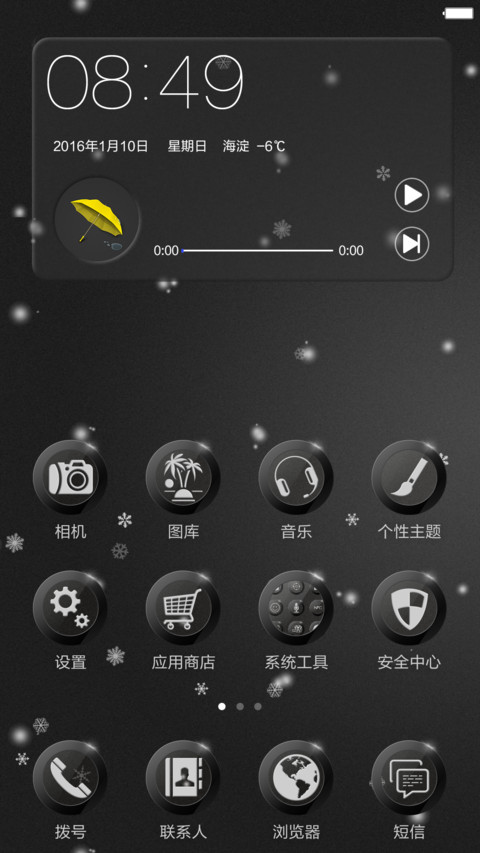
Task: Open 个性主题 themes
Action: (x=409, y=478)
